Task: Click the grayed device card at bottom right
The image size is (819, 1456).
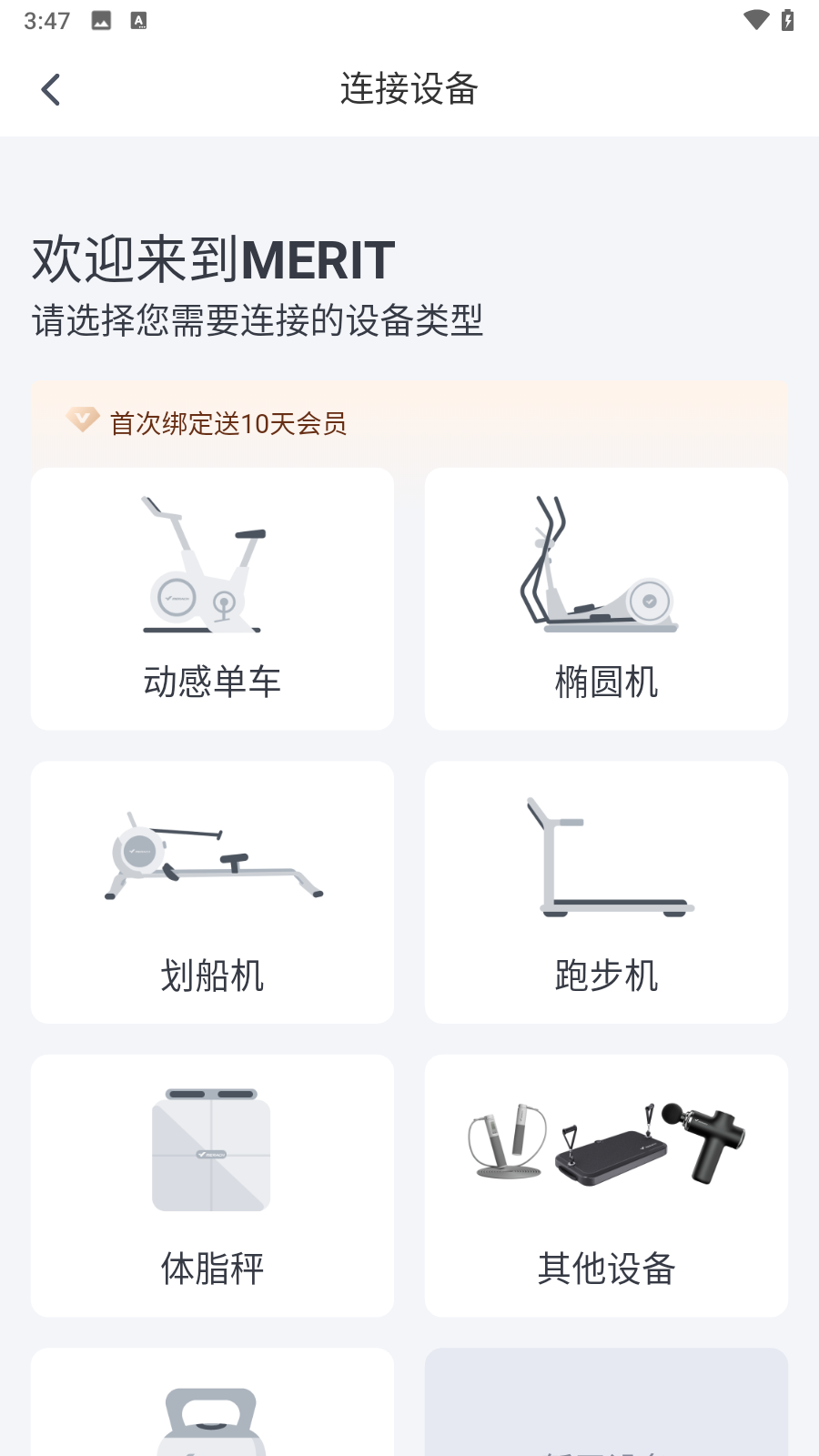Action: (x=606, y=1406)
